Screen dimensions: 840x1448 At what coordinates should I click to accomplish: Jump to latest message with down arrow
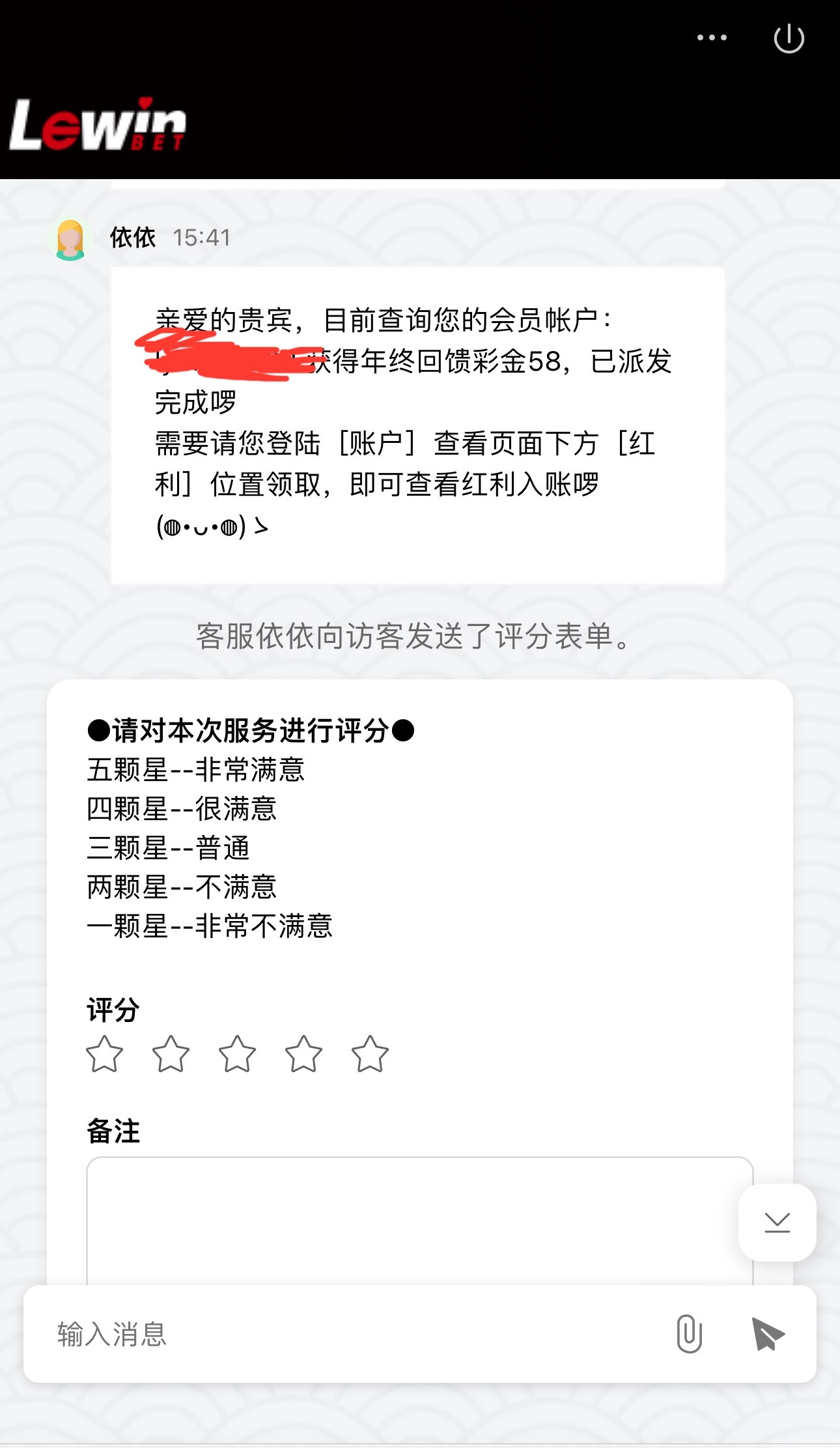[777, 1223]
